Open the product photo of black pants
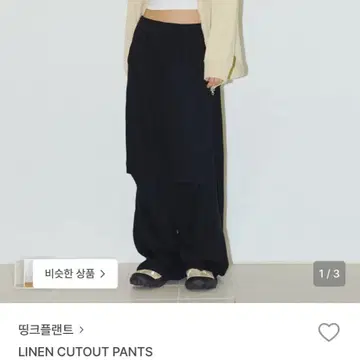 (180, 151)
